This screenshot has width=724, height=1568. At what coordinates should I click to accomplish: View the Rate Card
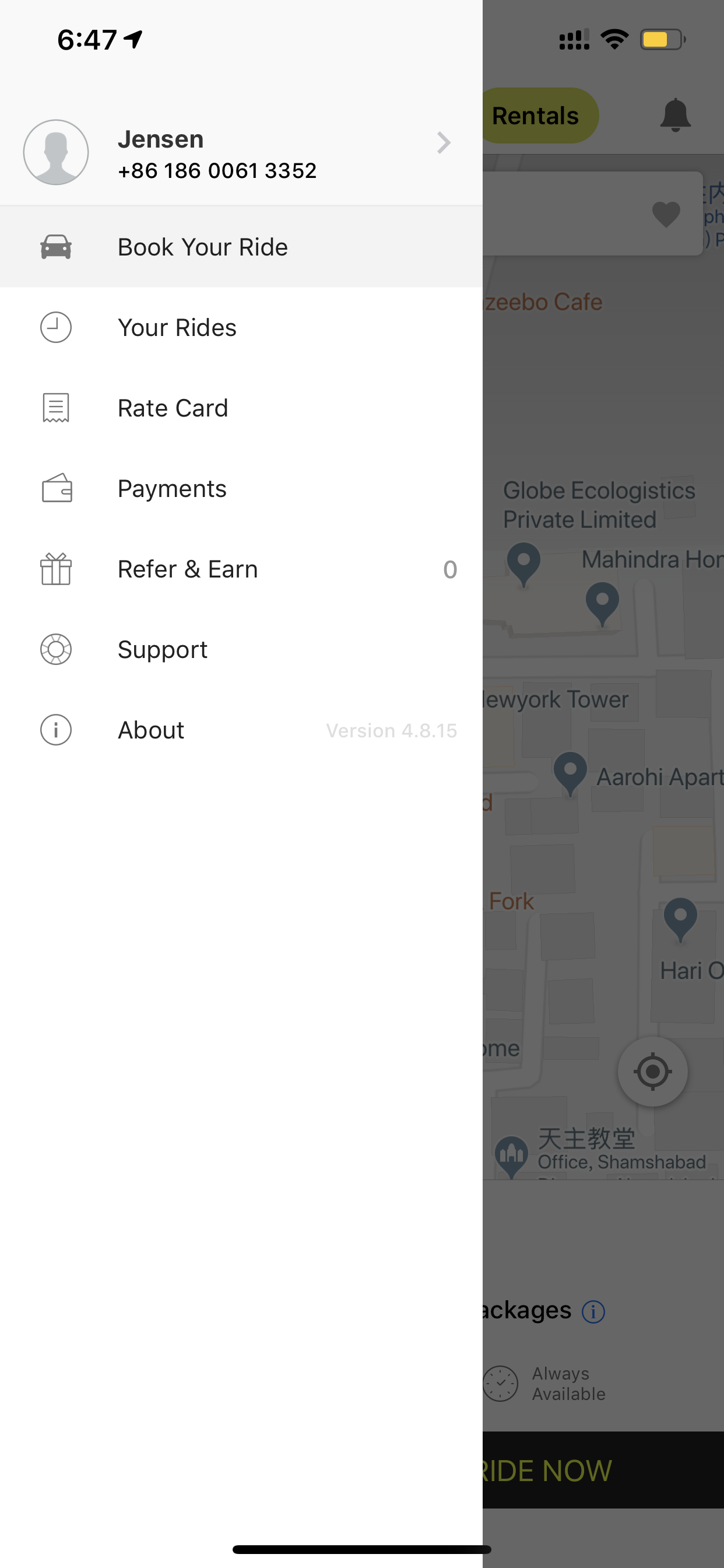(241, 408)
